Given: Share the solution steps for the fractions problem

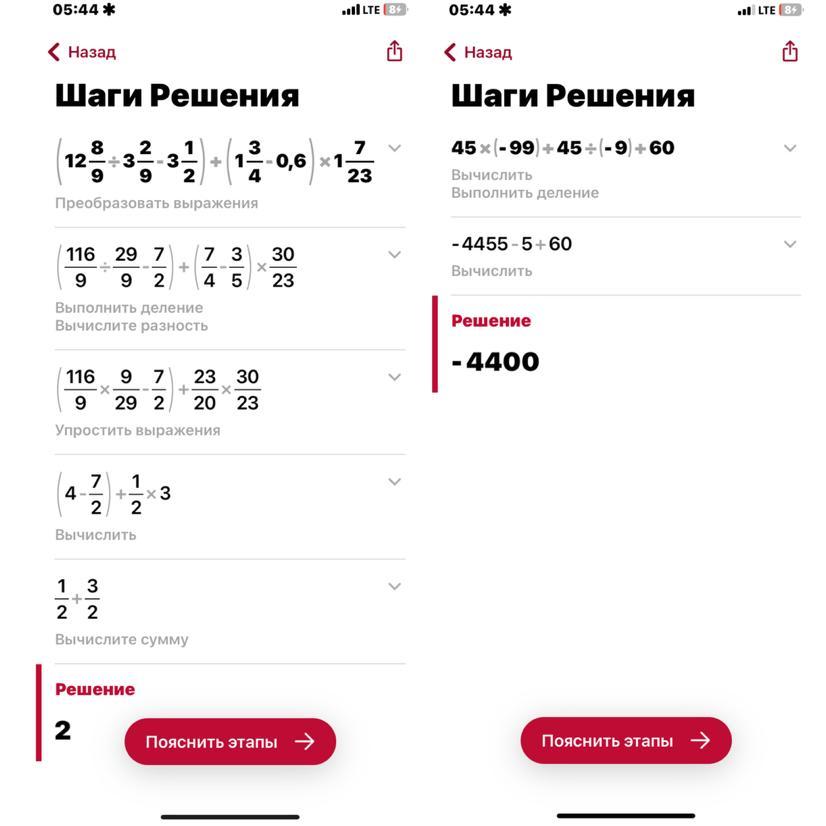Looking at the screenshot, I should click(395, 51).
